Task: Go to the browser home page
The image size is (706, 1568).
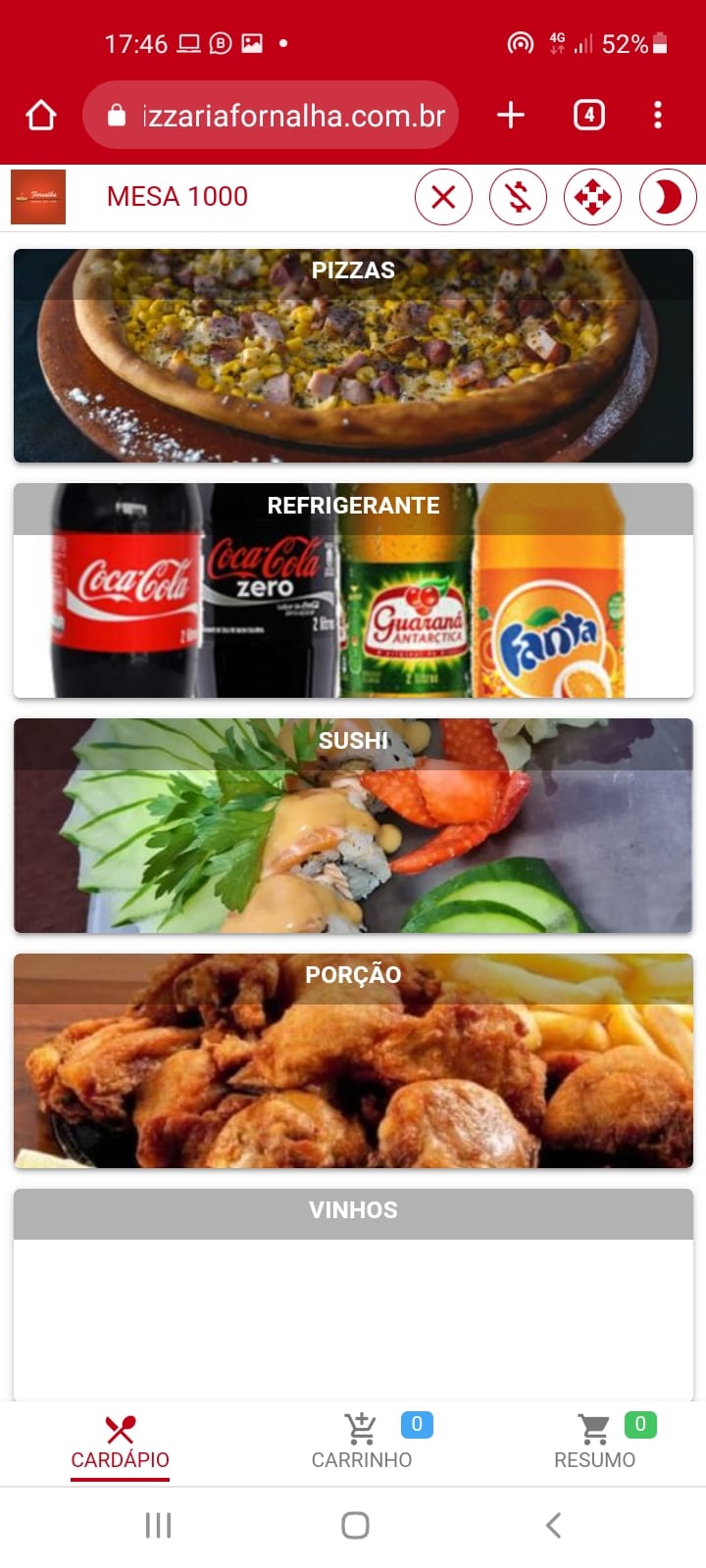Action: point(41,116)
